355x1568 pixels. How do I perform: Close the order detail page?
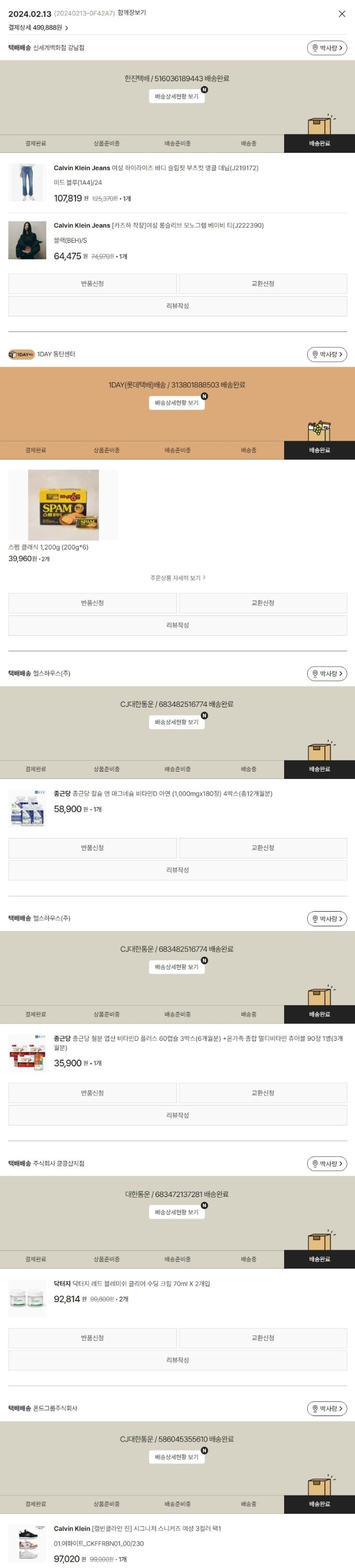click(342, 13)
